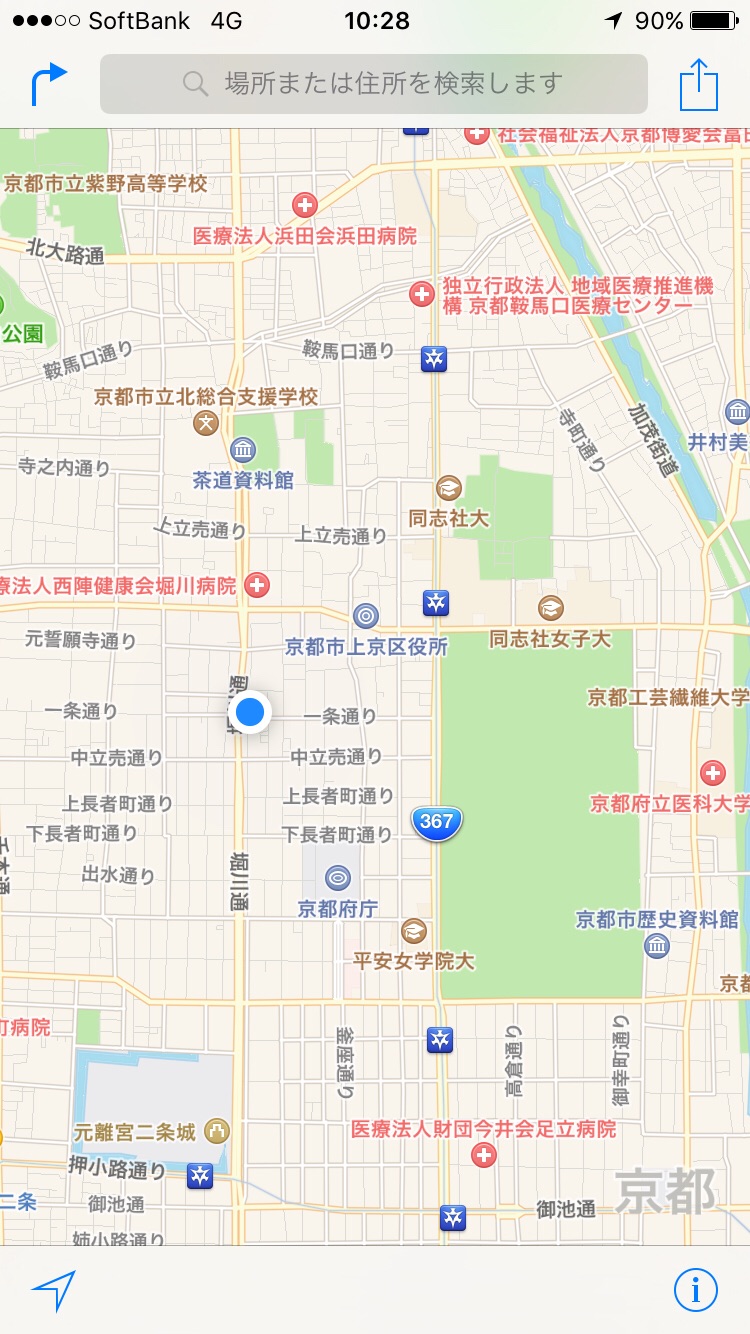Select the 京都府立医科大 hospital pin
This screenshot has width=750, height=1334.
712,772
